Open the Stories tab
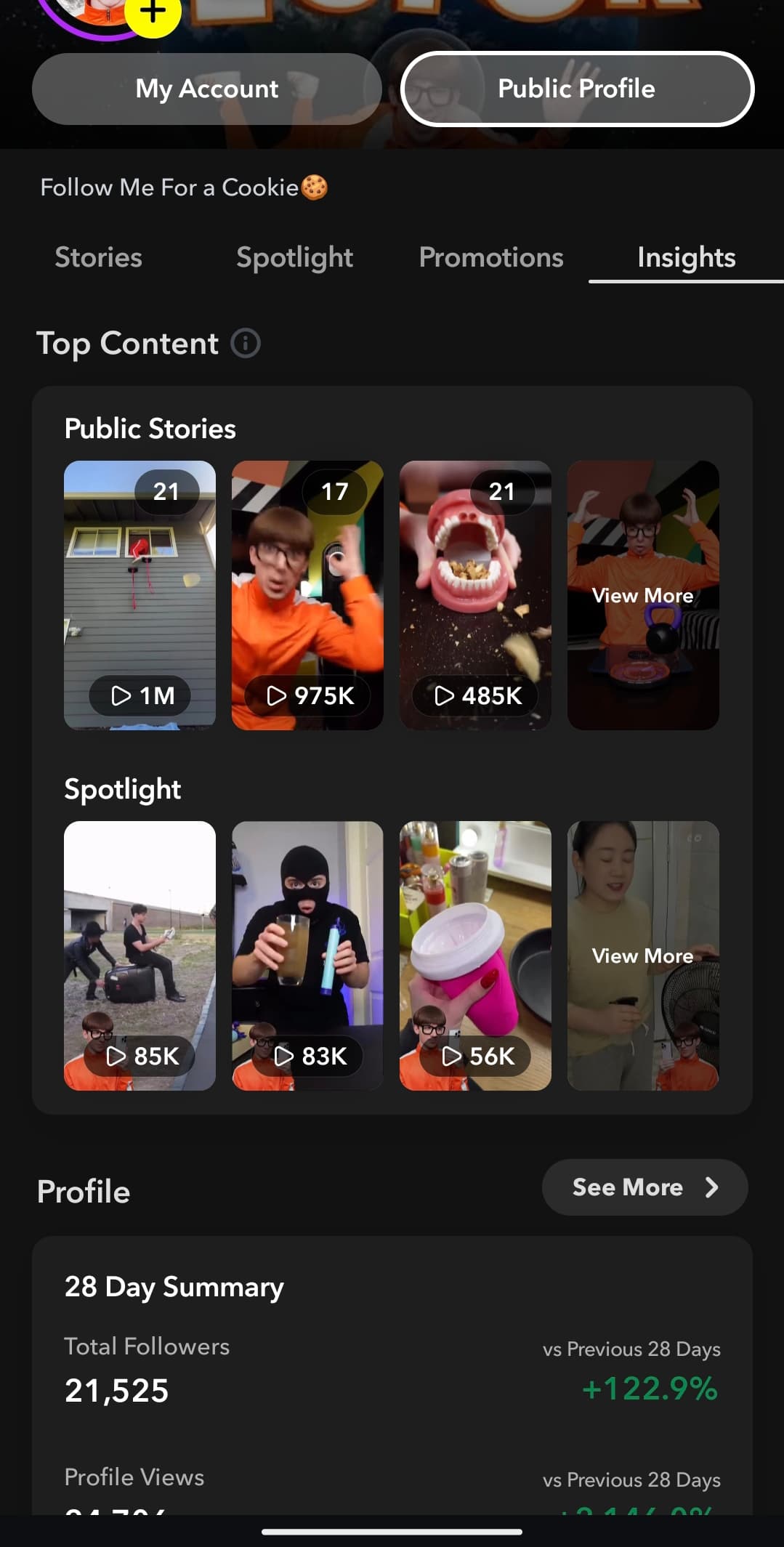The height and width of the screenshot is (1547, 784). [x=98, y=257]
